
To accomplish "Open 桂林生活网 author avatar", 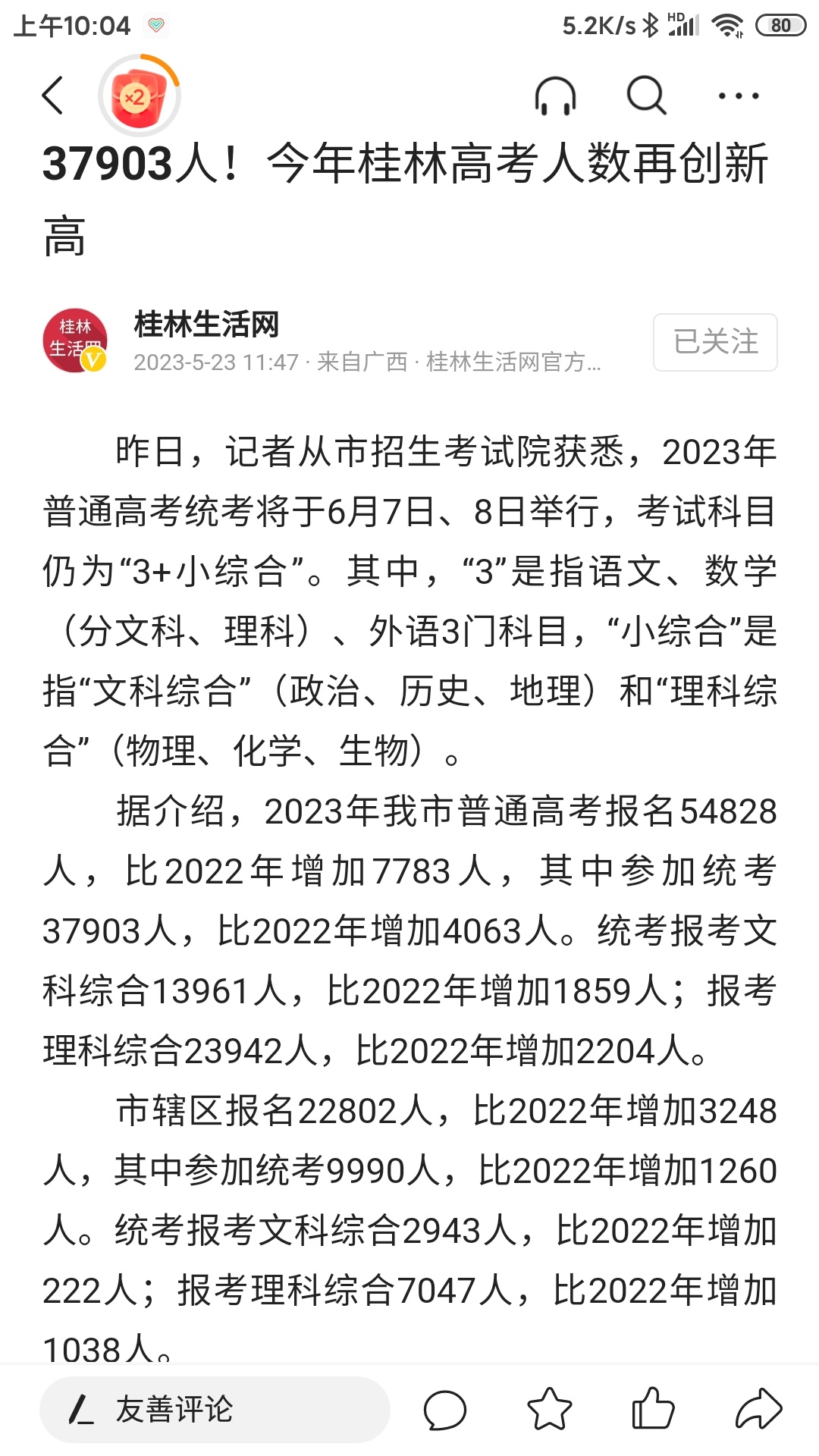I will click(75, 340).
